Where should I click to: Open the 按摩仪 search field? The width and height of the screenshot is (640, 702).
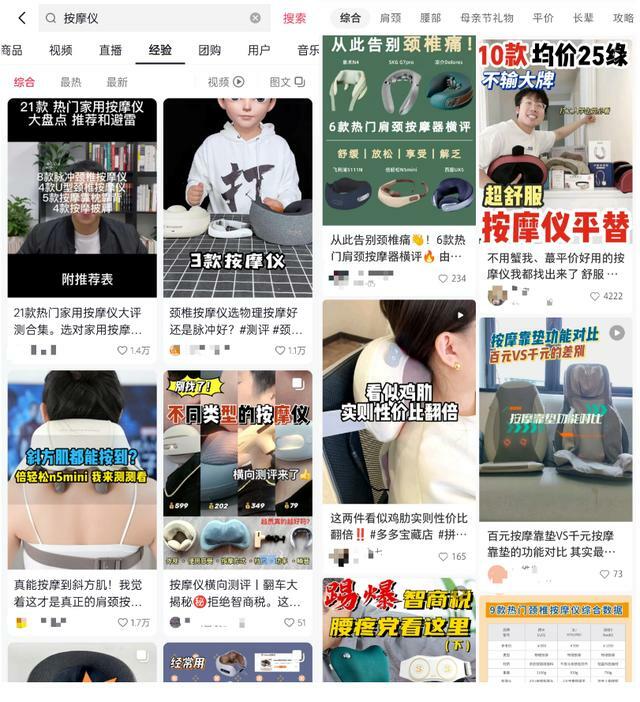coord(150,18)
